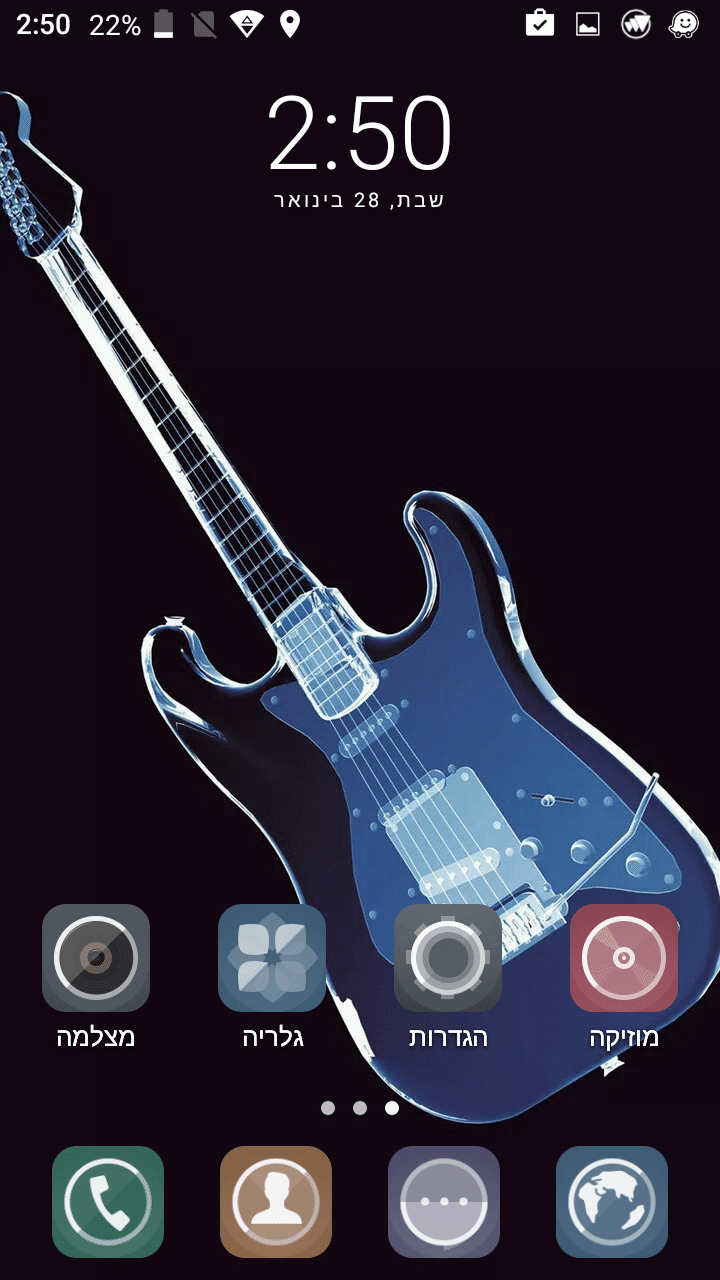Tap the clock widget showing 2:50

(x=360, y=135)
